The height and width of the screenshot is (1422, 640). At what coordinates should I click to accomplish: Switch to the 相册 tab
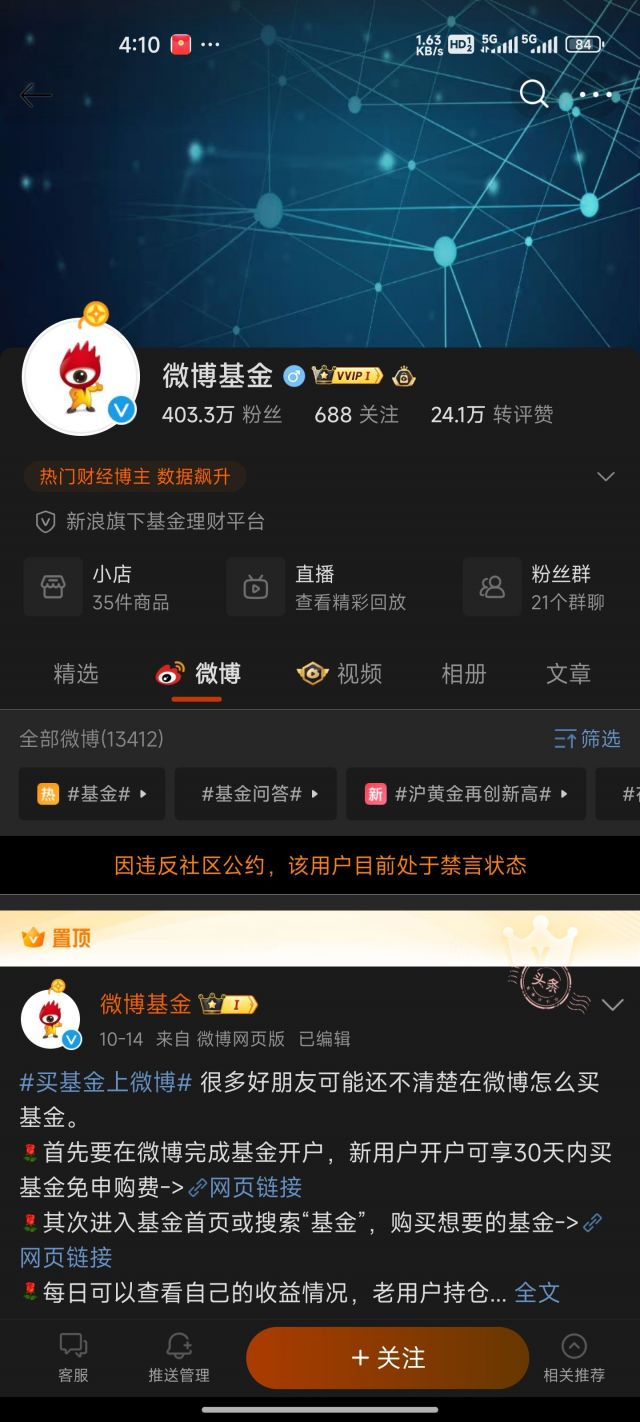pos(463,674)
